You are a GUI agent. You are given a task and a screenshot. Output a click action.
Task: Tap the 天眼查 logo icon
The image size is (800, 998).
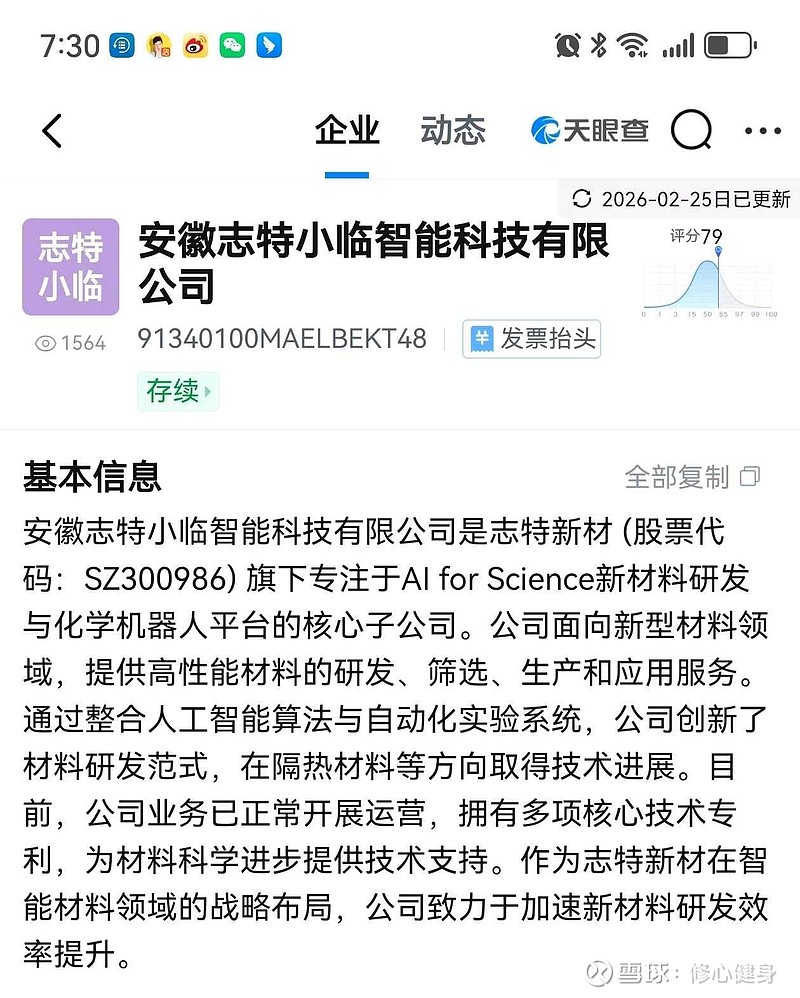(547, 130)
